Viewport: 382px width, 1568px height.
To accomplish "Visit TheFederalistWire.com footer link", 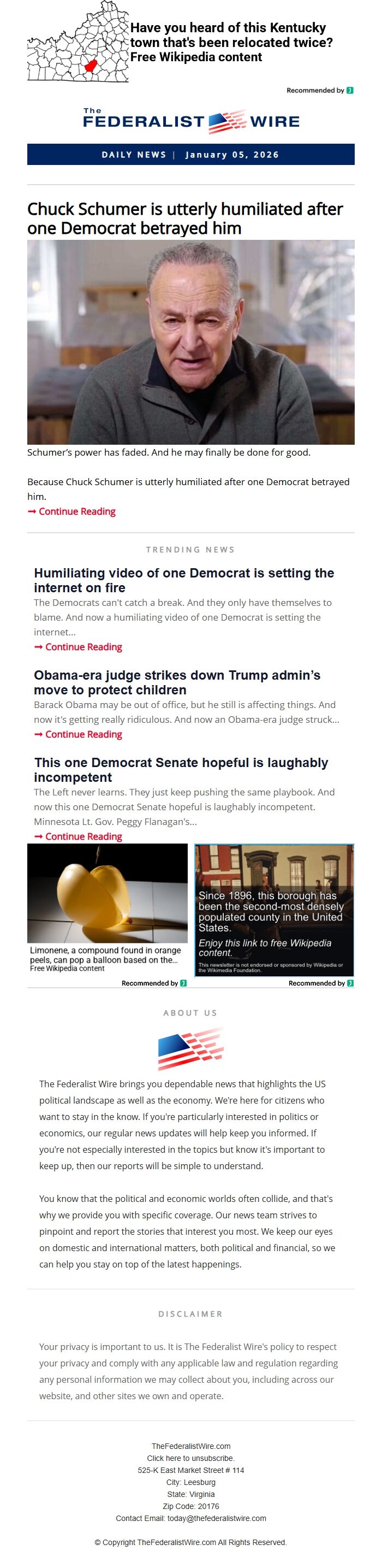I will [190, 1446].
